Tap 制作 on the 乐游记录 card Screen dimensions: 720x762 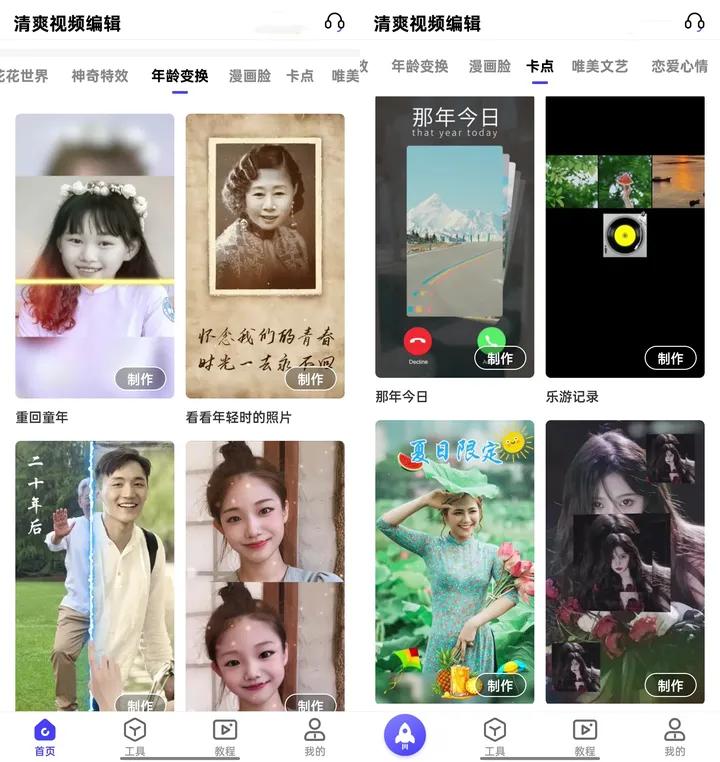coord(670,358)
